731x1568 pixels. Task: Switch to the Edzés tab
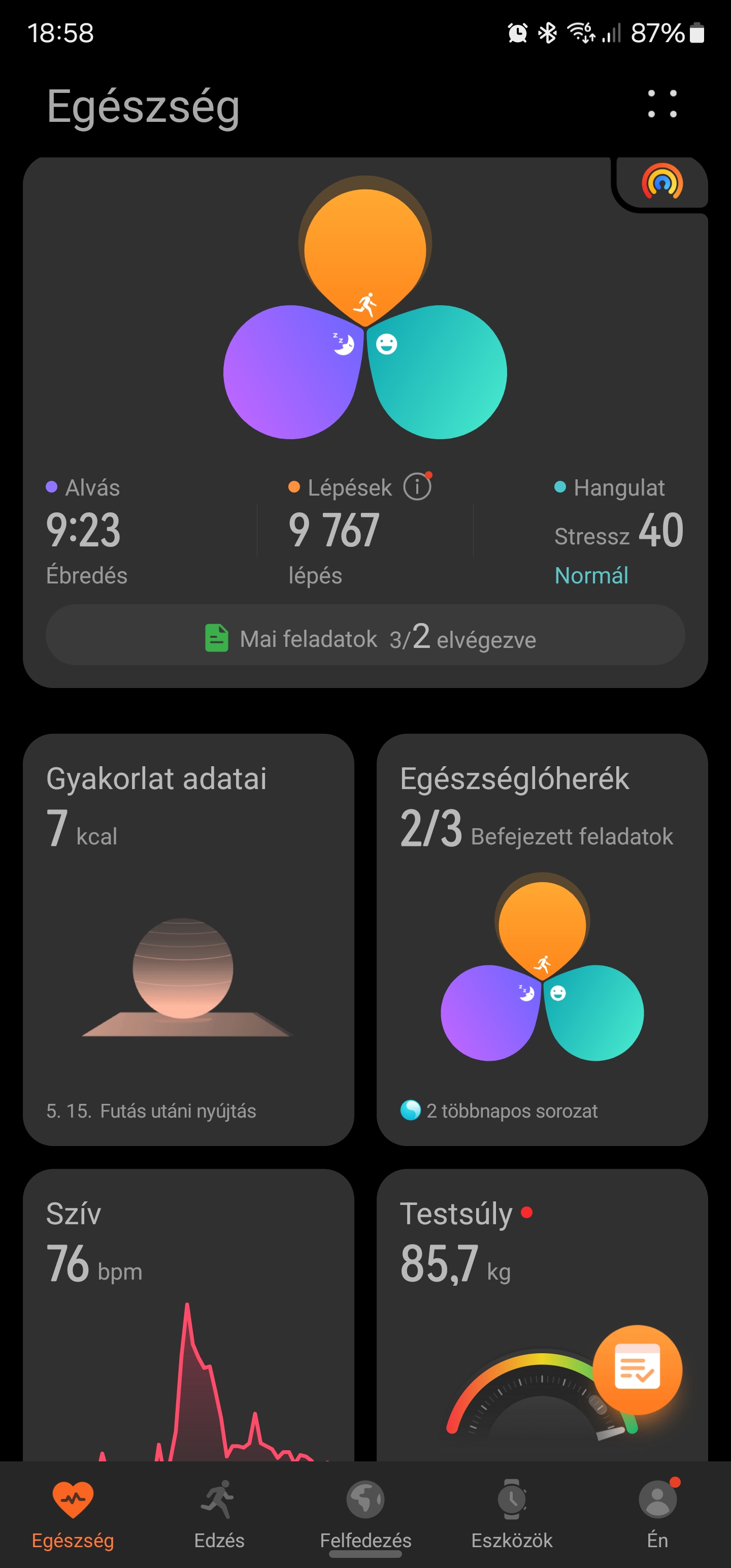[219, 1515]
